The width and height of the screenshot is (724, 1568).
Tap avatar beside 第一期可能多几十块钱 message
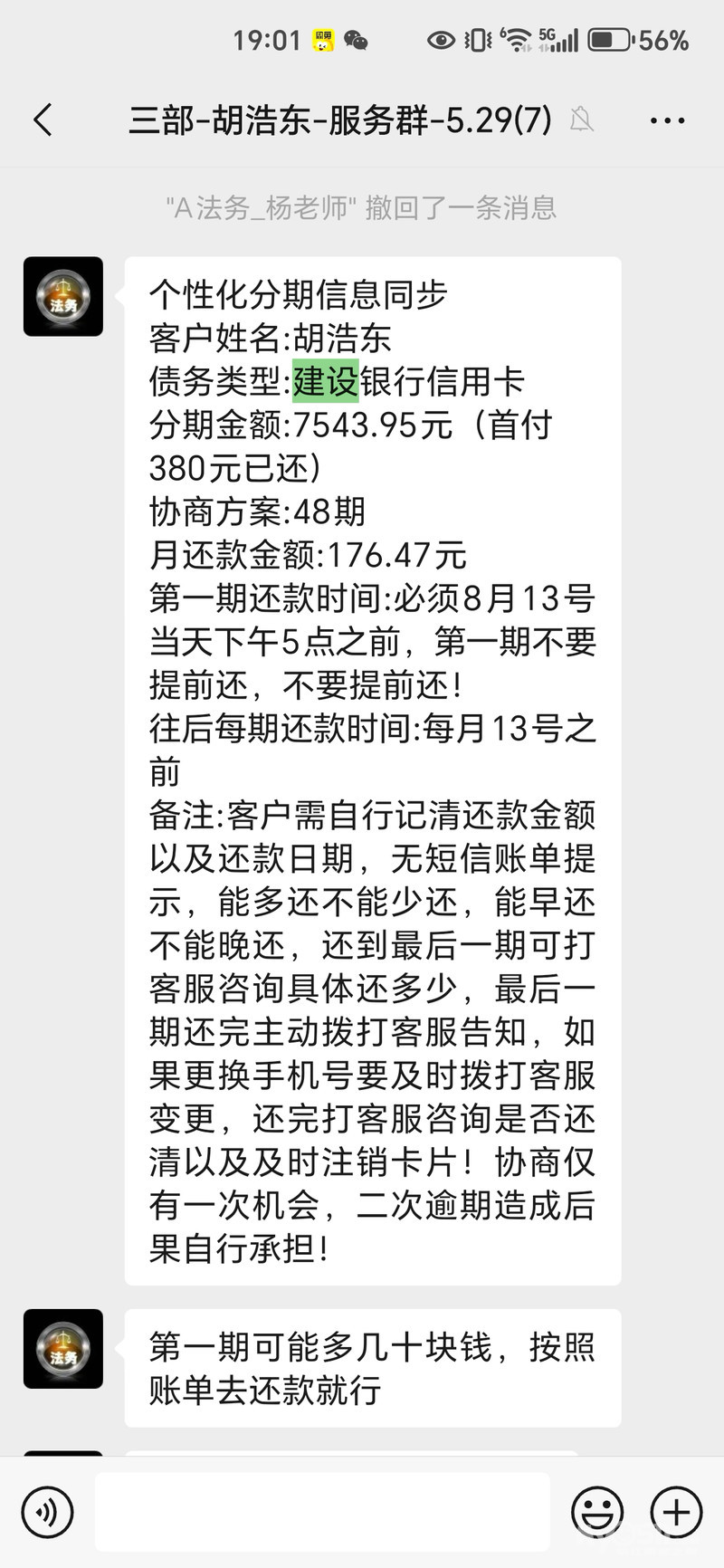click(63, 1348)
